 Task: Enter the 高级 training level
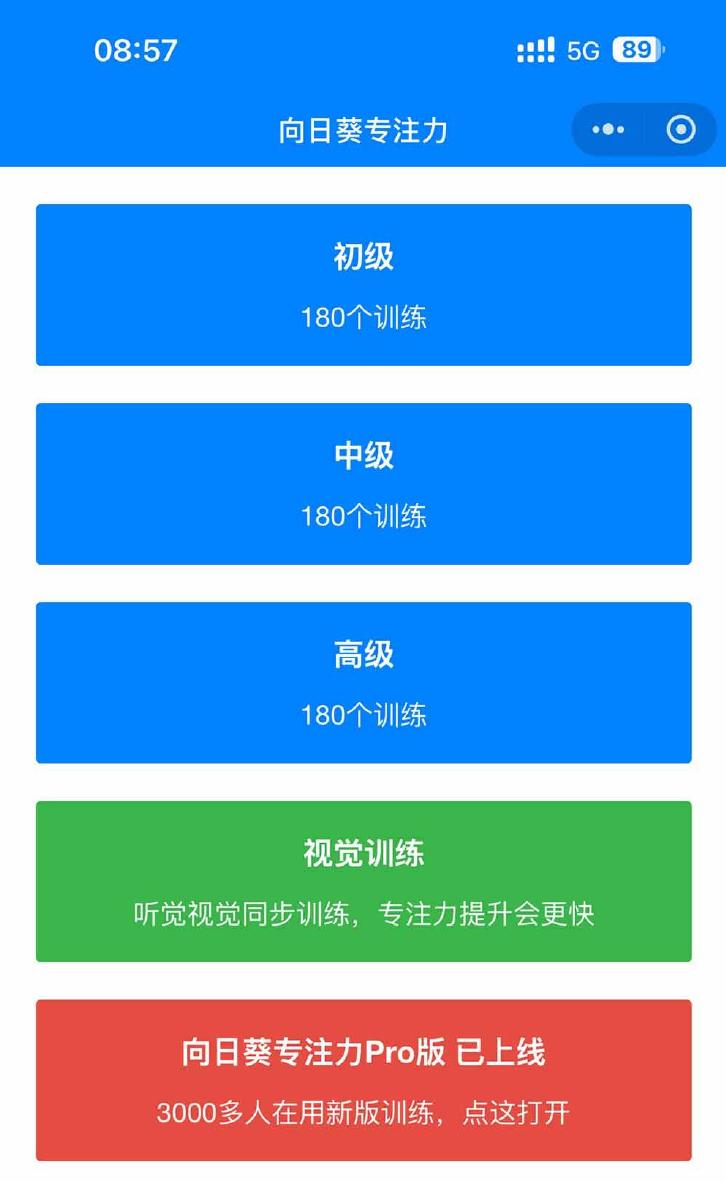[363, 682]
